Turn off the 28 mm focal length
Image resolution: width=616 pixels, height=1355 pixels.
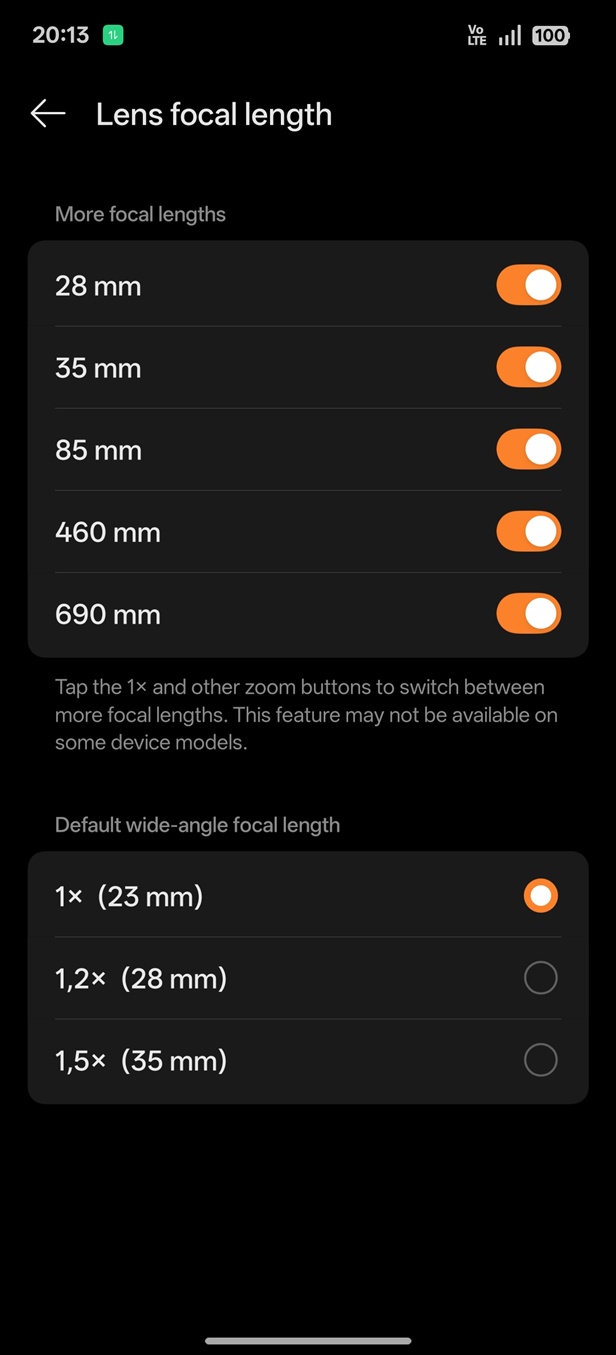point(528,286)
